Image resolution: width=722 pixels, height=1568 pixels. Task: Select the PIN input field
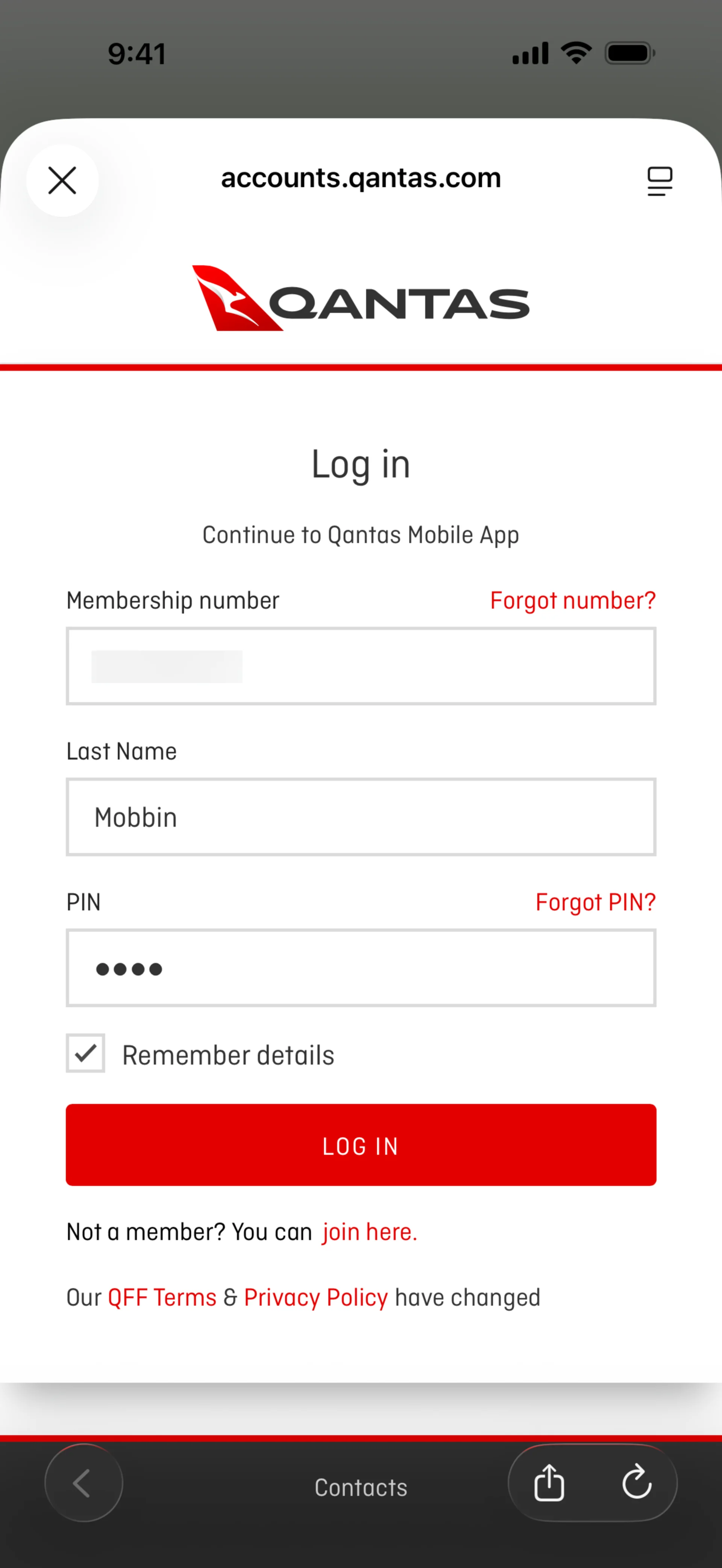(360, 968)
